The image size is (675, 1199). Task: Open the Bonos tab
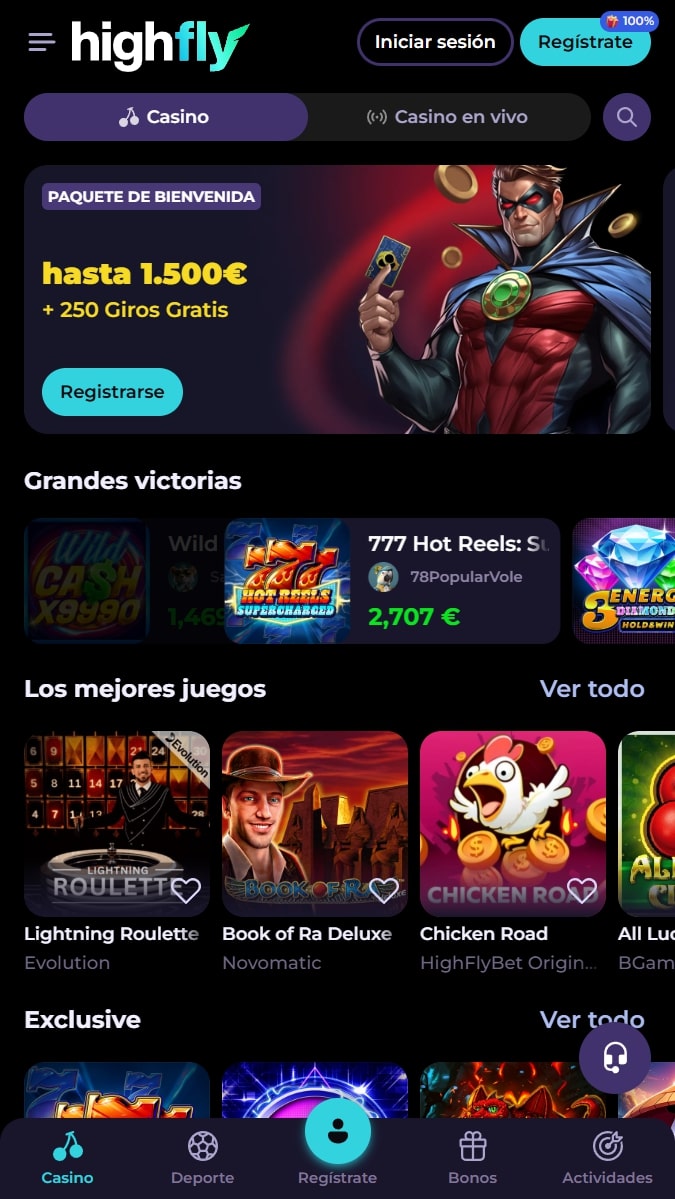[x=472, y=1158]
